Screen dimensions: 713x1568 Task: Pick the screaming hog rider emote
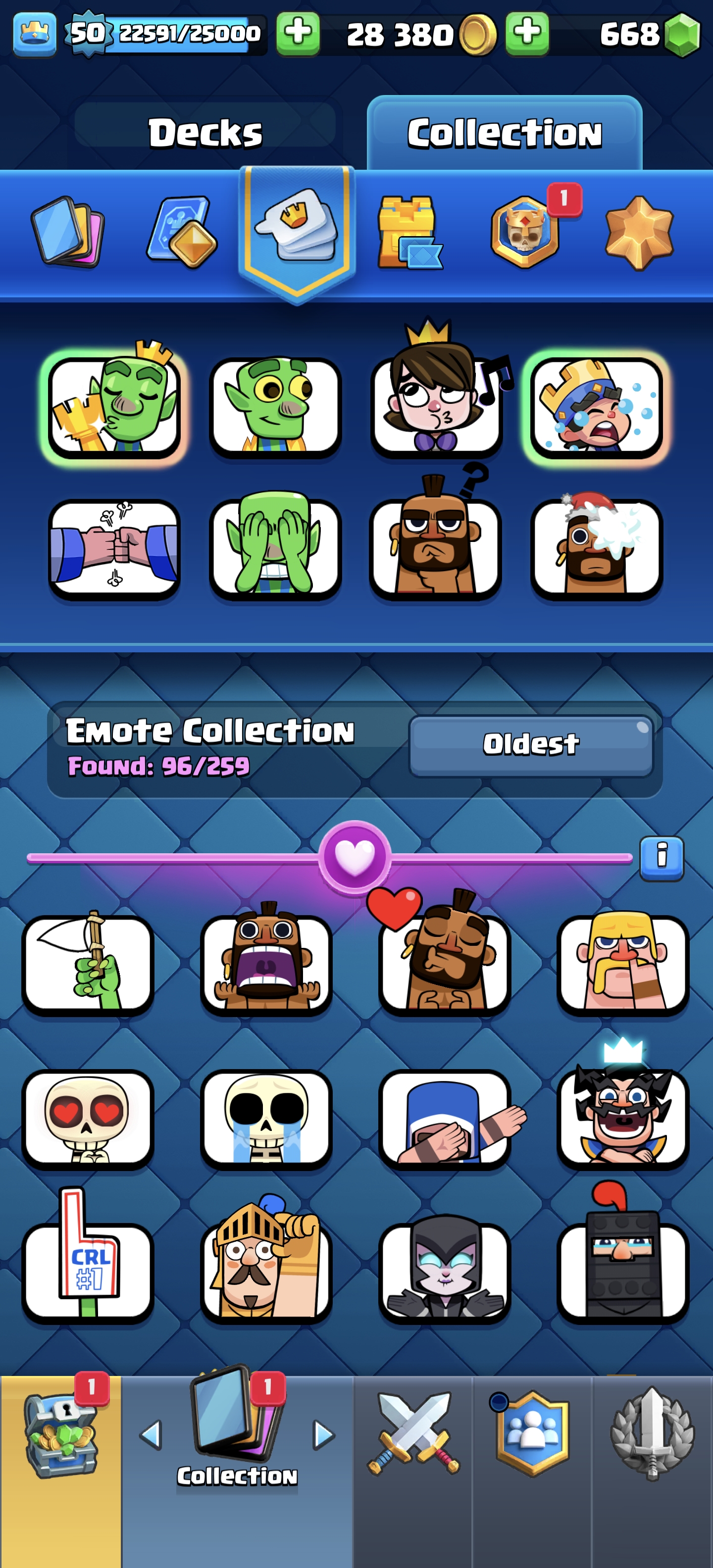[266, 964]
